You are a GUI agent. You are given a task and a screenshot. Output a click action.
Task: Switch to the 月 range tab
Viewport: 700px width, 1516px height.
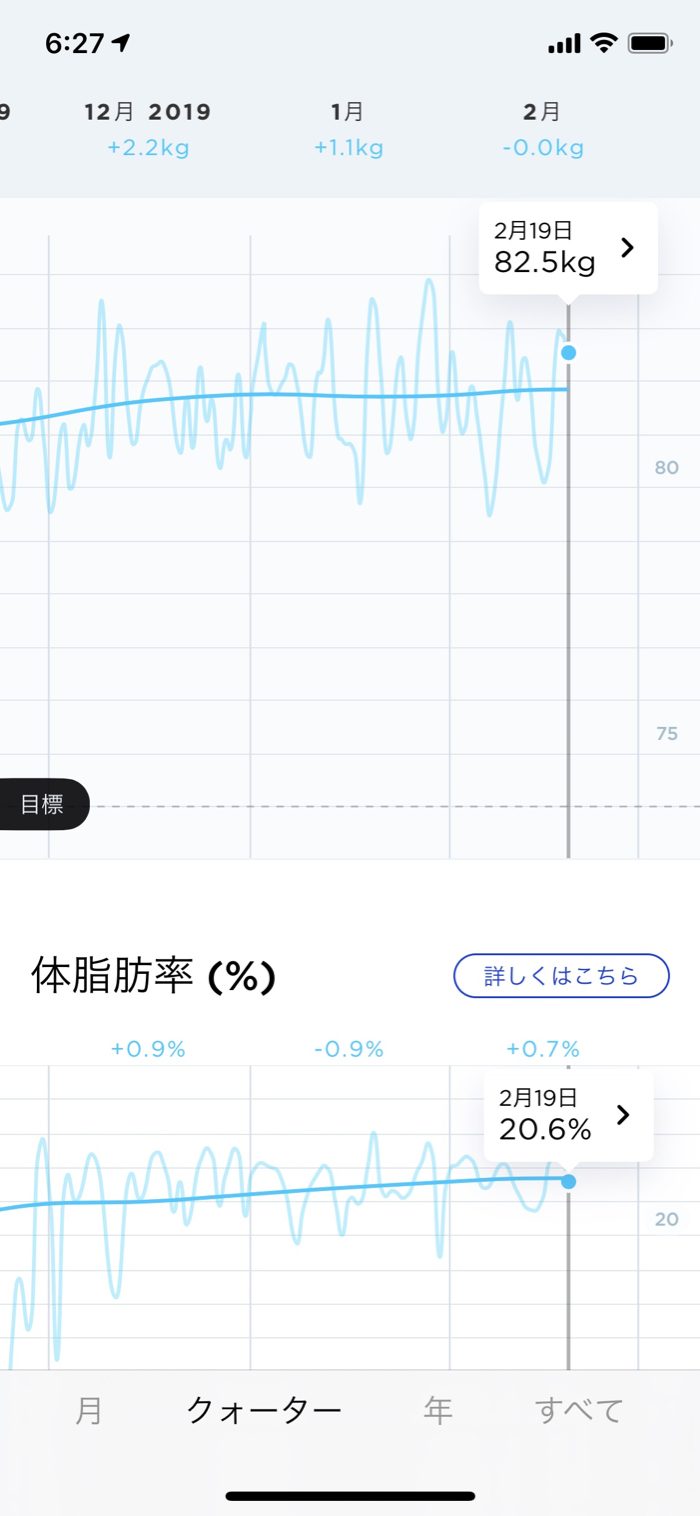pos(89,1410)
